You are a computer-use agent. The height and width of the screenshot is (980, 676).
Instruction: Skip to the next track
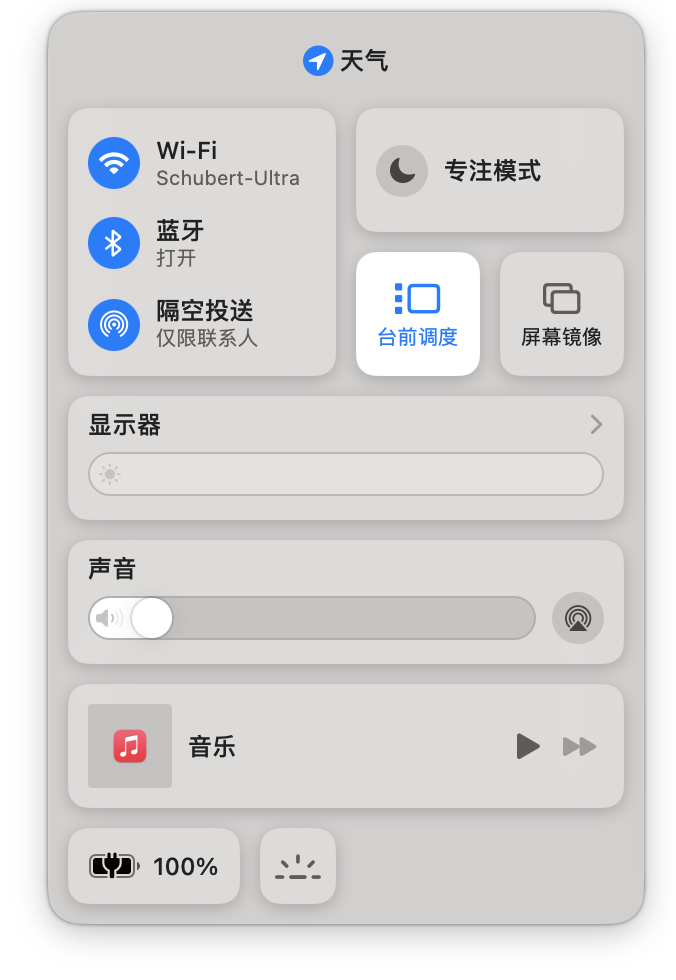[580, 746]
